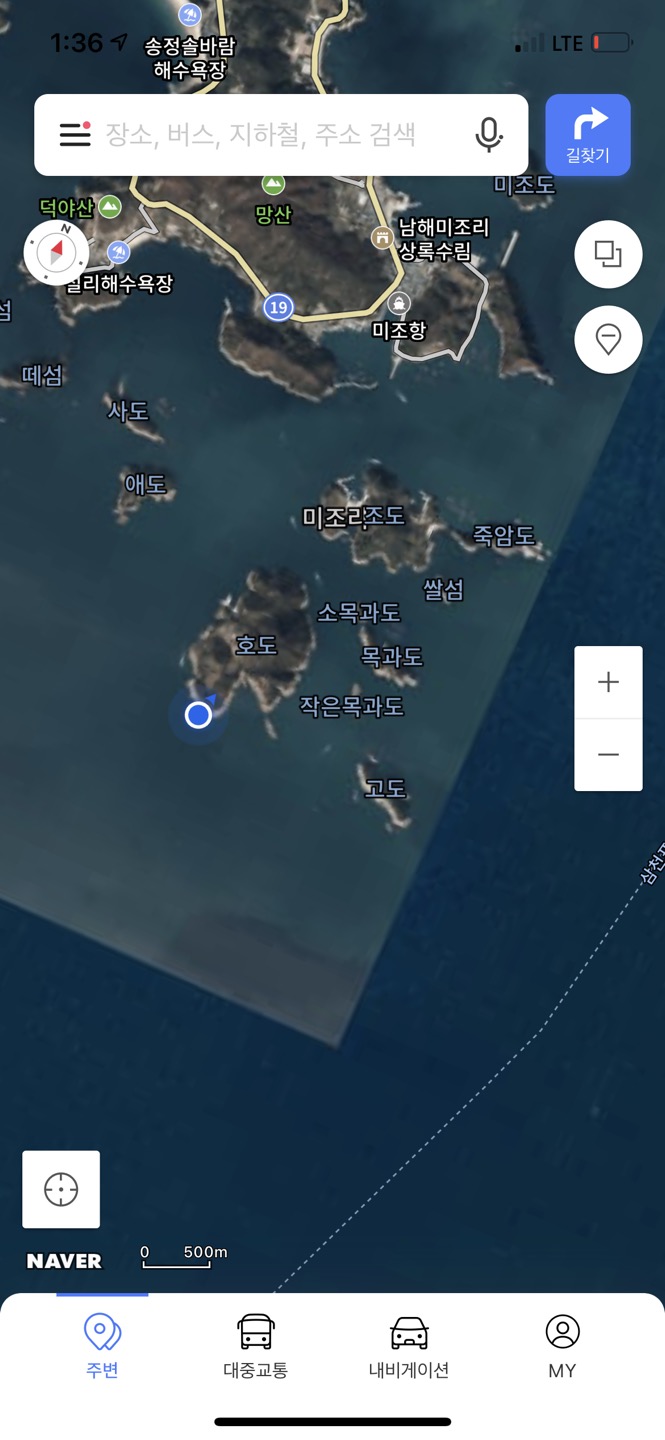Open 길찾기 directions
The width and height of the screenshot is (665, 1440).
tap(587, 135)
